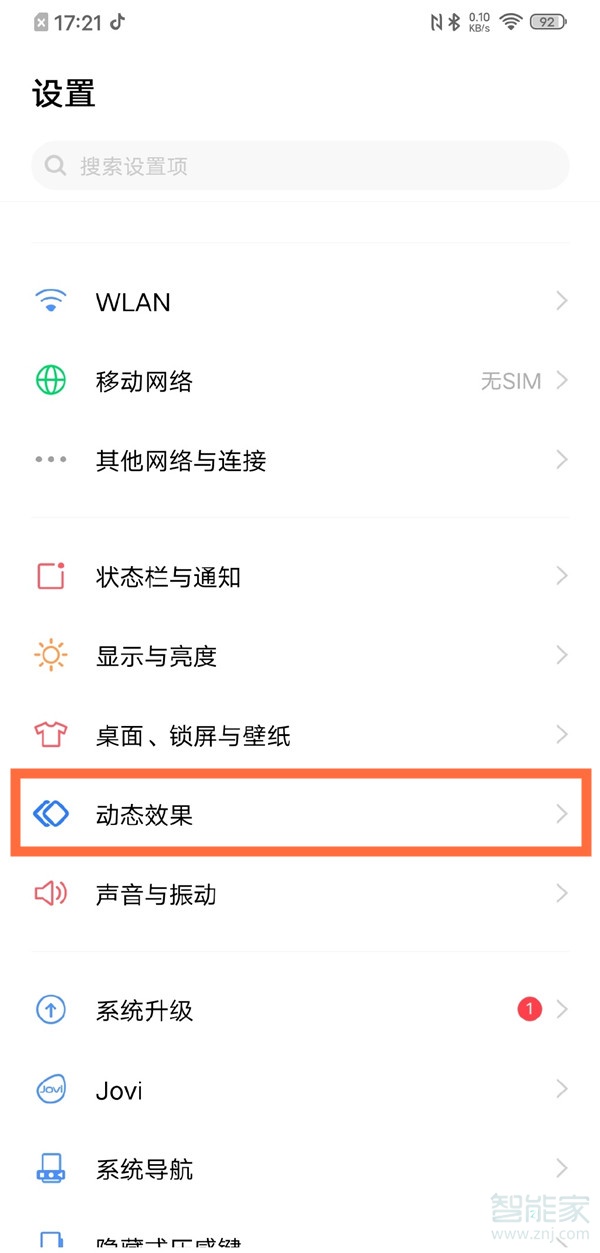Open 系统升级
The image size is (600, 1253).
click(300, 1010)
